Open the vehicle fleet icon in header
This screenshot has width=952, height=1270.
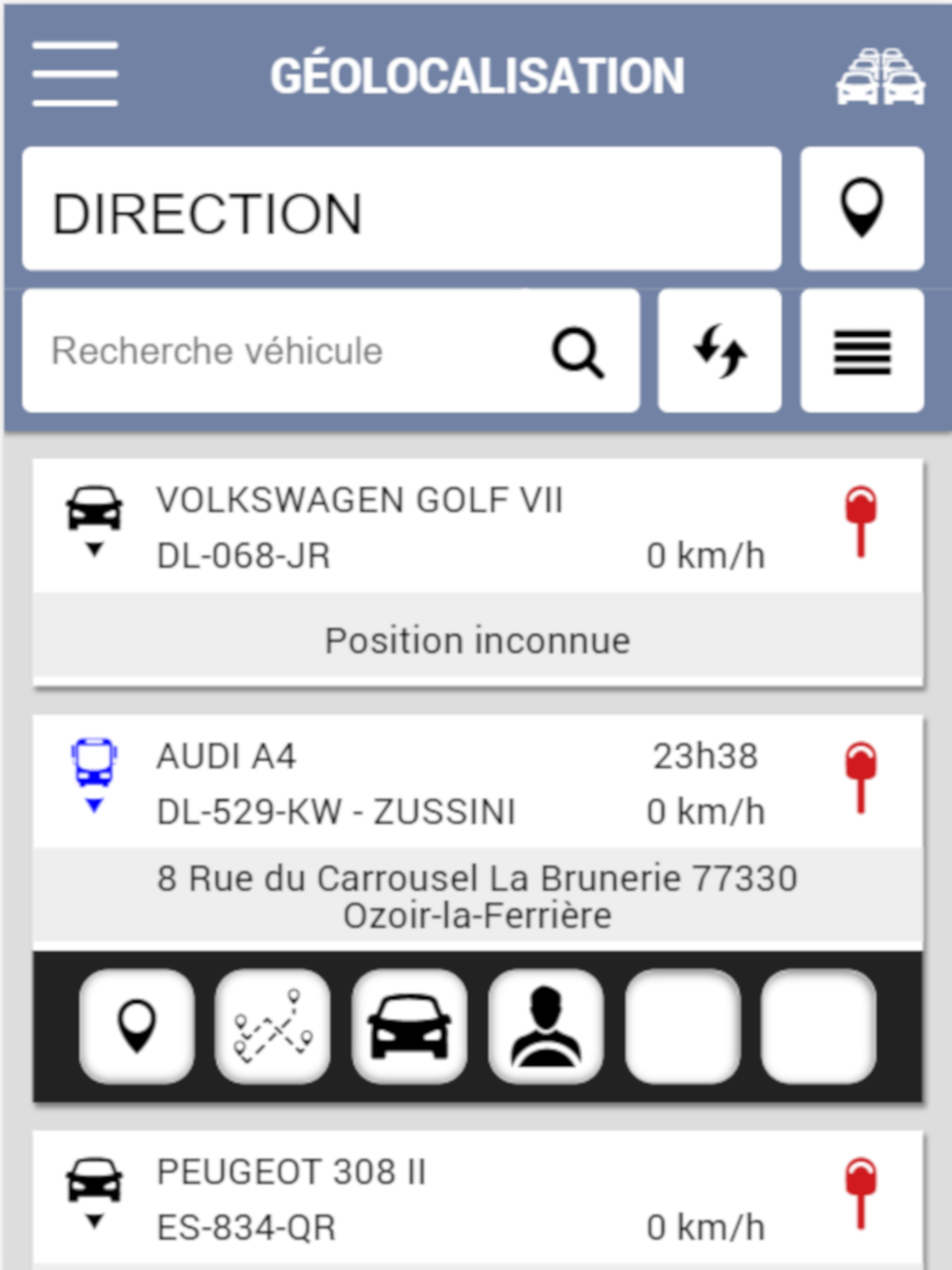pos(881,75)
